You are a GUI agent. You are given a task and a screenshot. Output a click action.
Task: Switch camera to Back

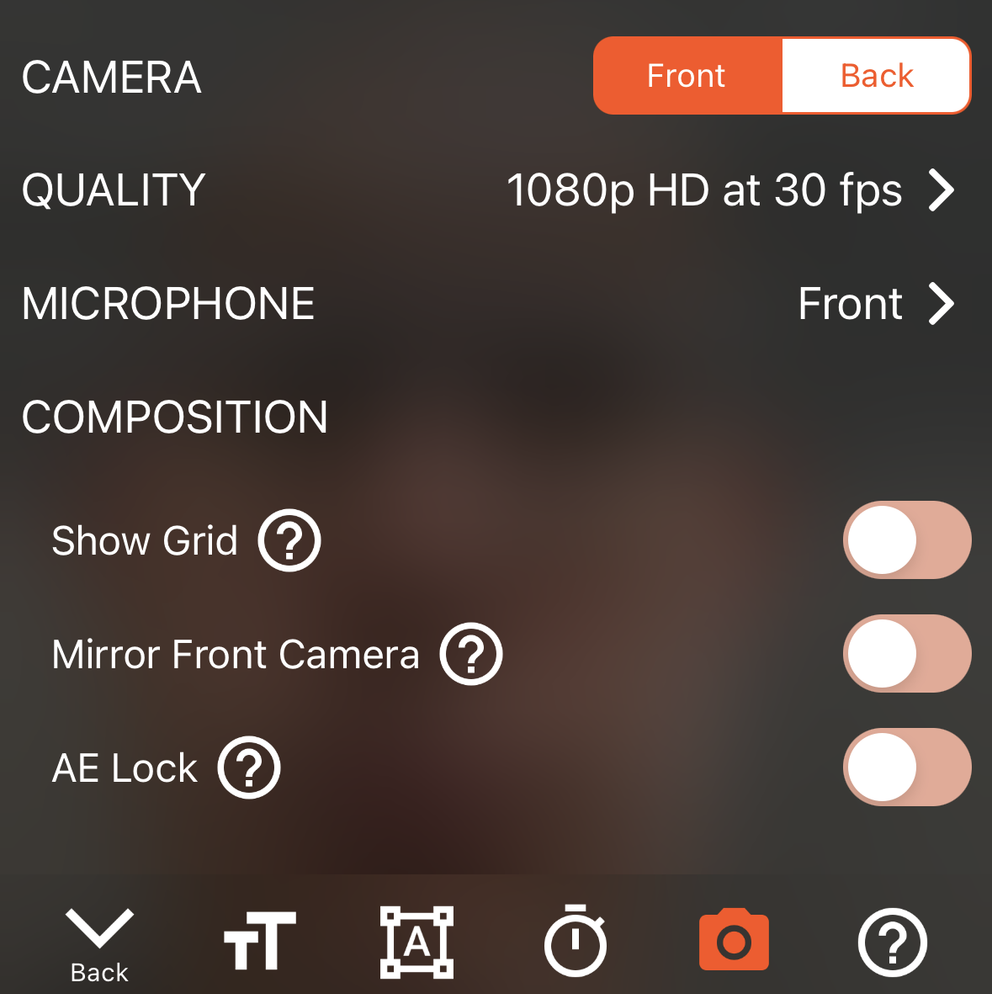tap(877, 75)
